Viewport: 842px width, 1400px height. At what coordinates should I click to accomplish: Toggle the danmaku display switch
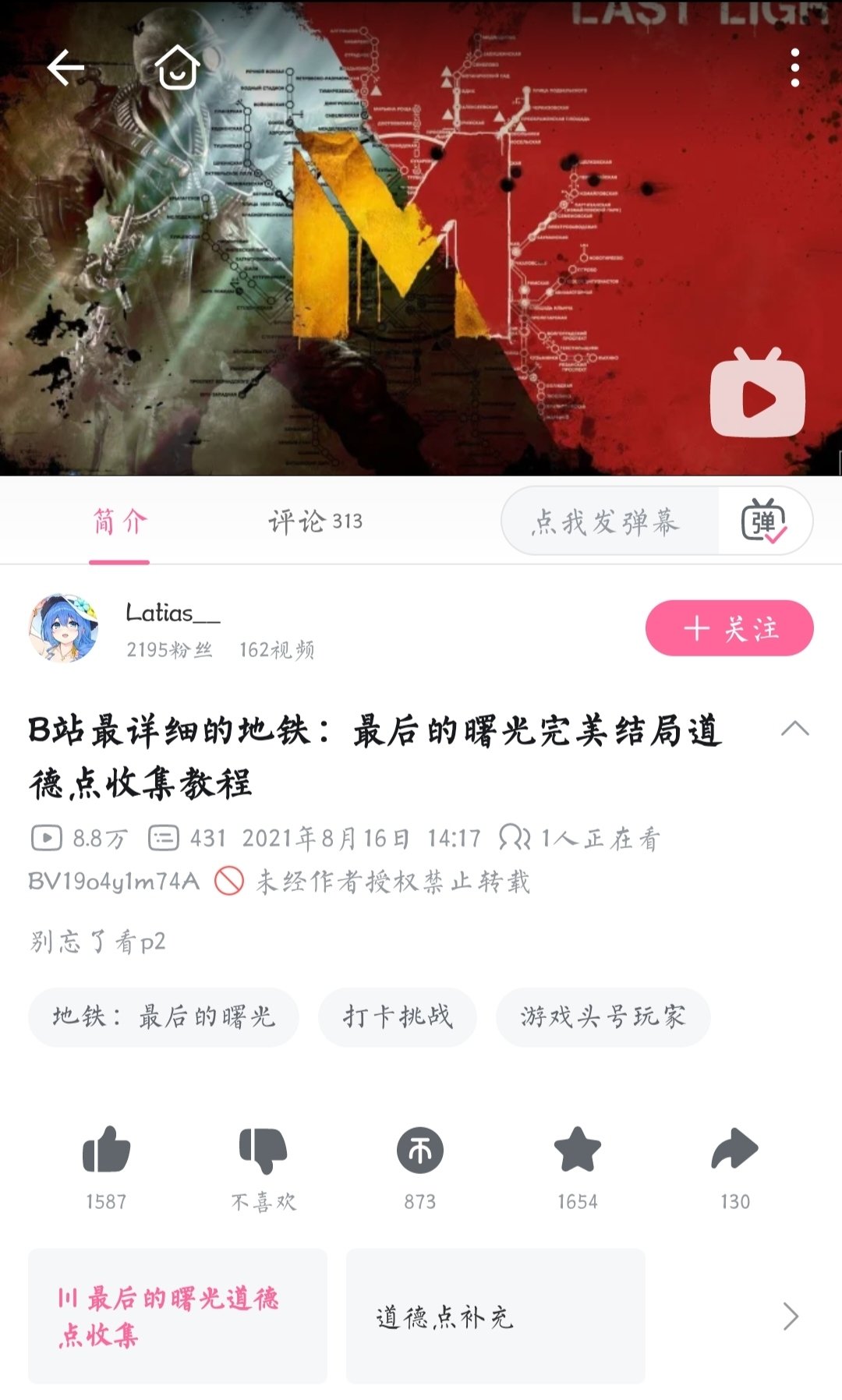pos(764,521)
